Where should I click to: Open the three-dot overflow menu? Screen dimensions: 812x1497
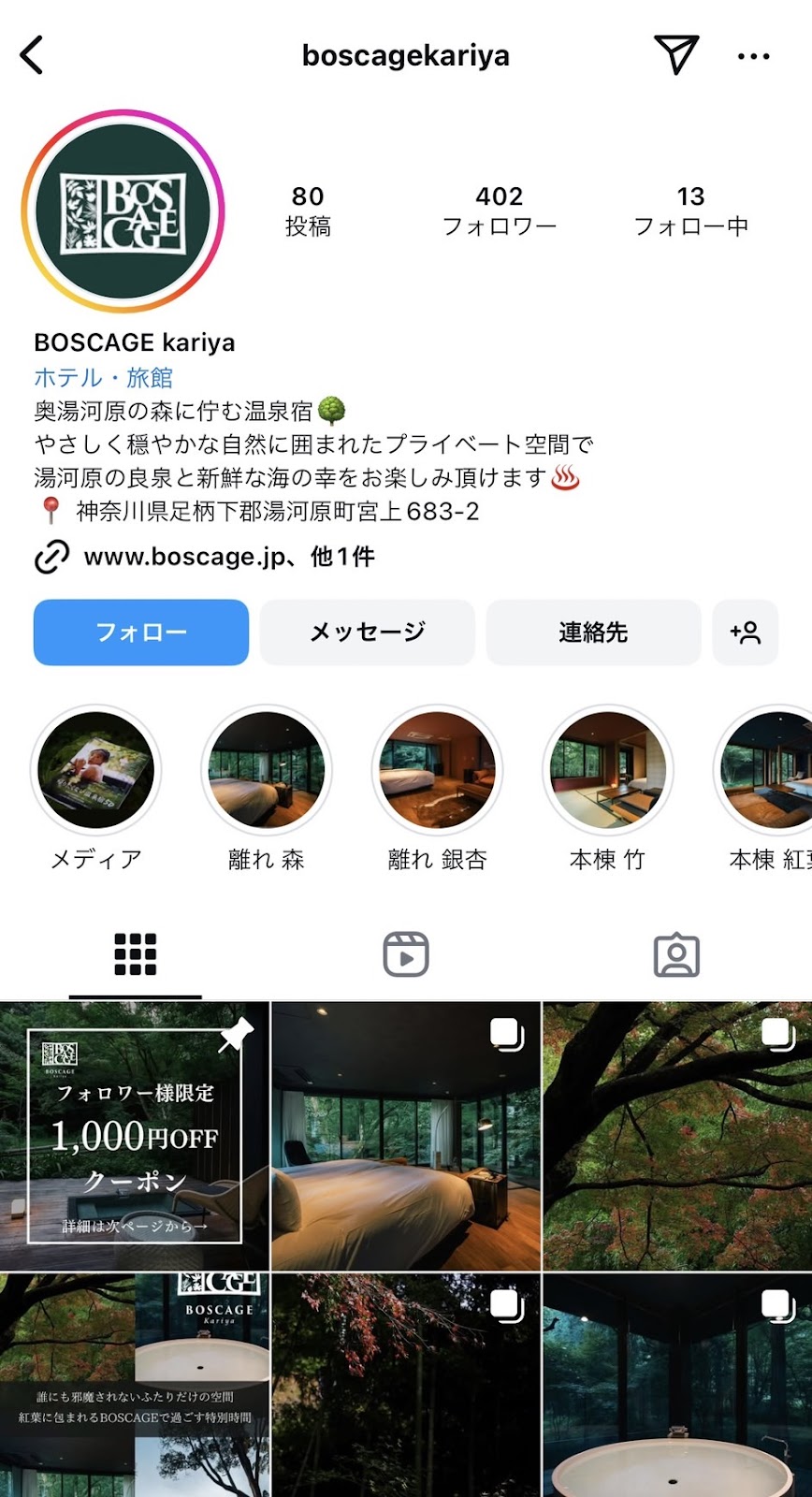pyautogui.click(x=753, y=56)
